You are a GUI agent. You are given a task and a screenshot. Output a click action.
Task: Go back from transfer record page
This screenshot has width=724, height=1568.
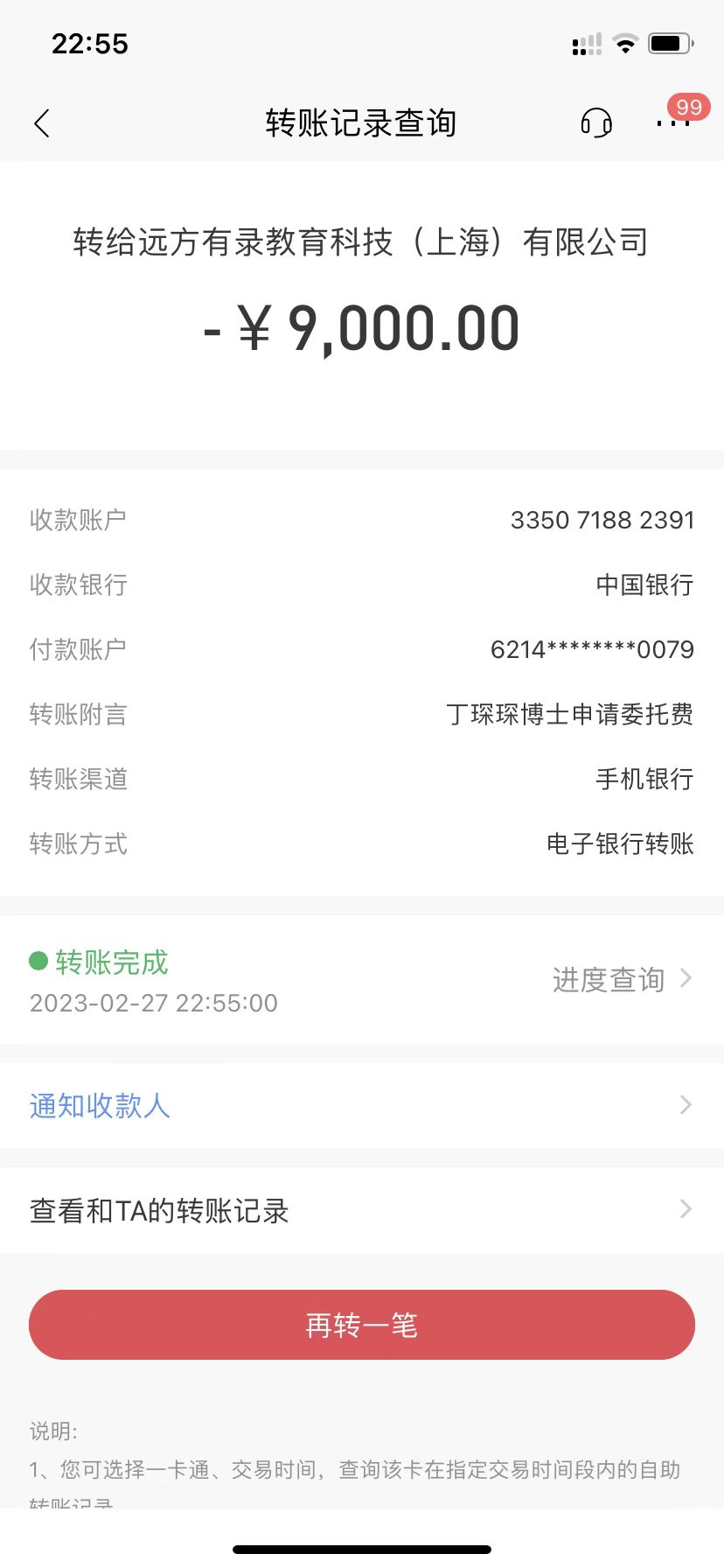point(42,123)
